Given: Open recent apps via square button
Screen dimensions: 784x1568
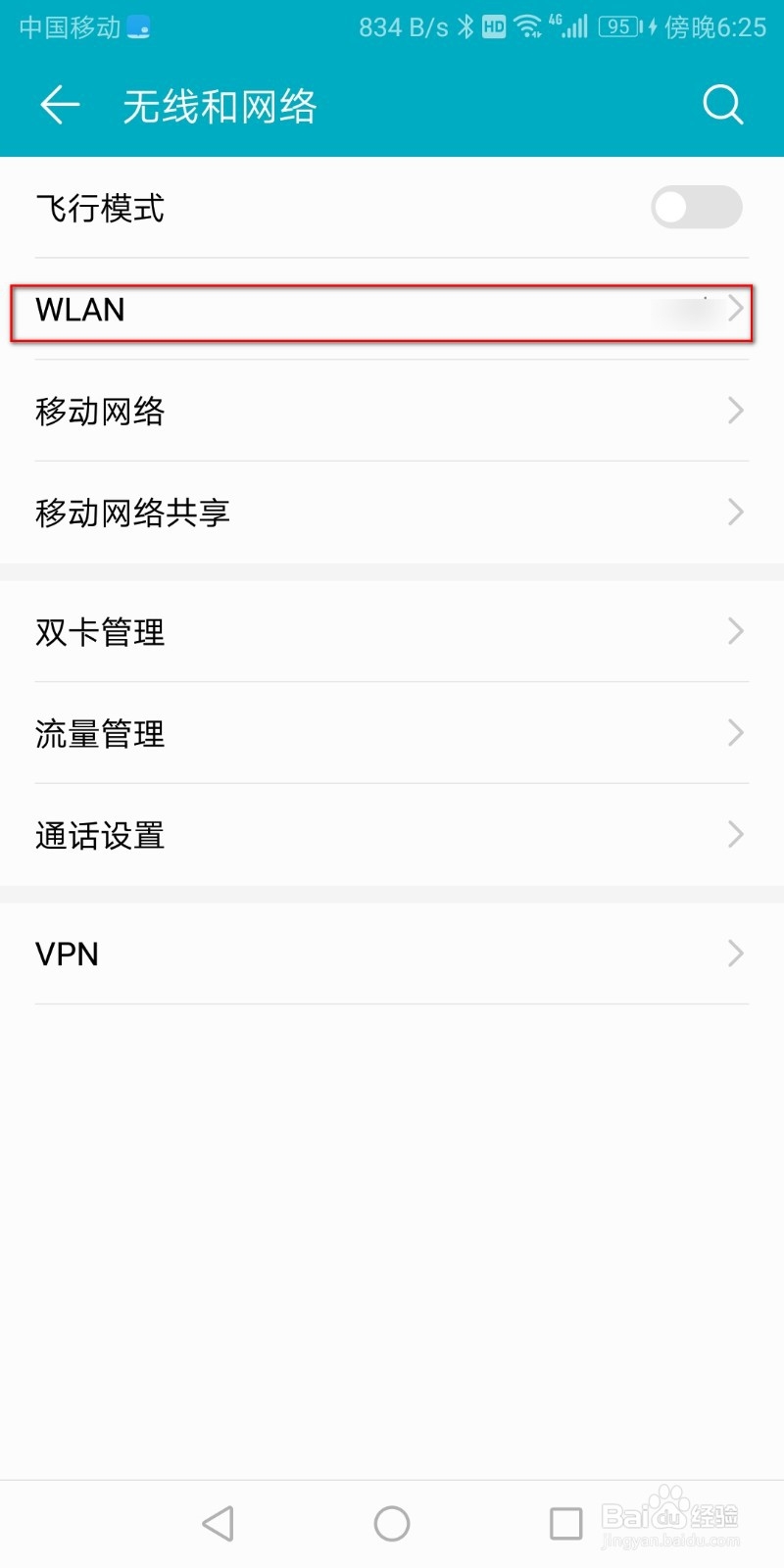Looking at the screenshot, I should pyautogui.click(x=565, y=1523).
